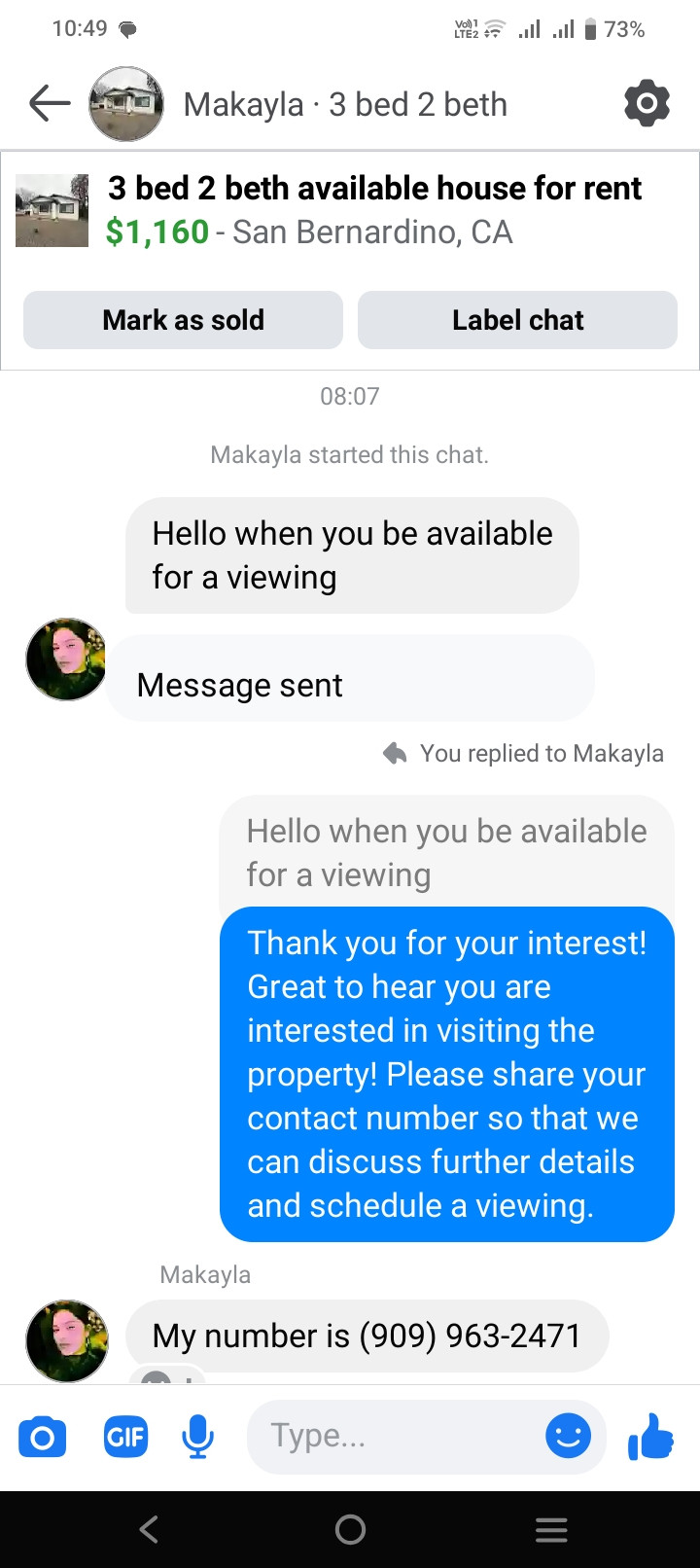This screenshot has height=1568, width=700.
Task: Open the GIF picker
Action: point(125,1437)
